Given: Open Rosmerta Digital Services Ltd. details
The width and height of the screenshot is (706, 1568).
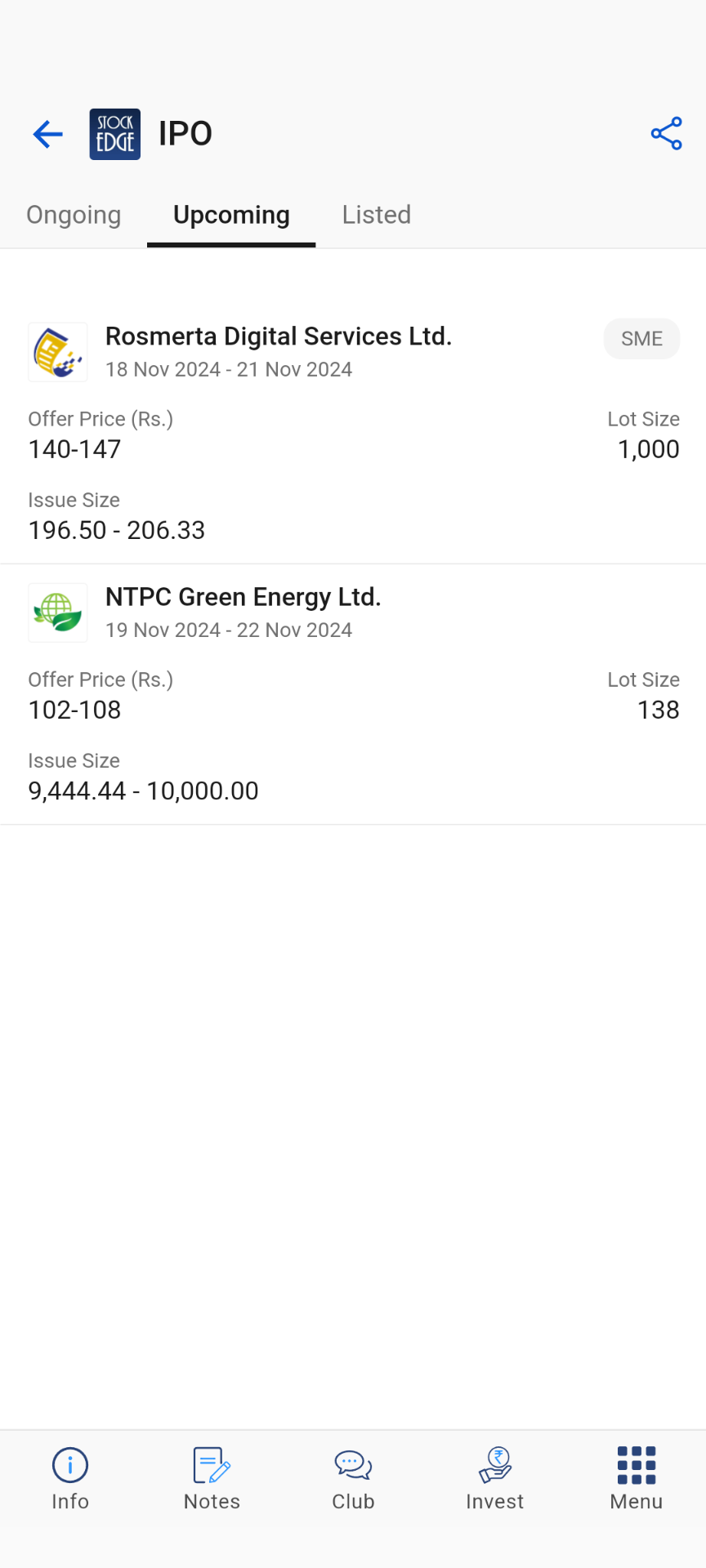Looking at the screenshot, I should [x=278, y=336].
